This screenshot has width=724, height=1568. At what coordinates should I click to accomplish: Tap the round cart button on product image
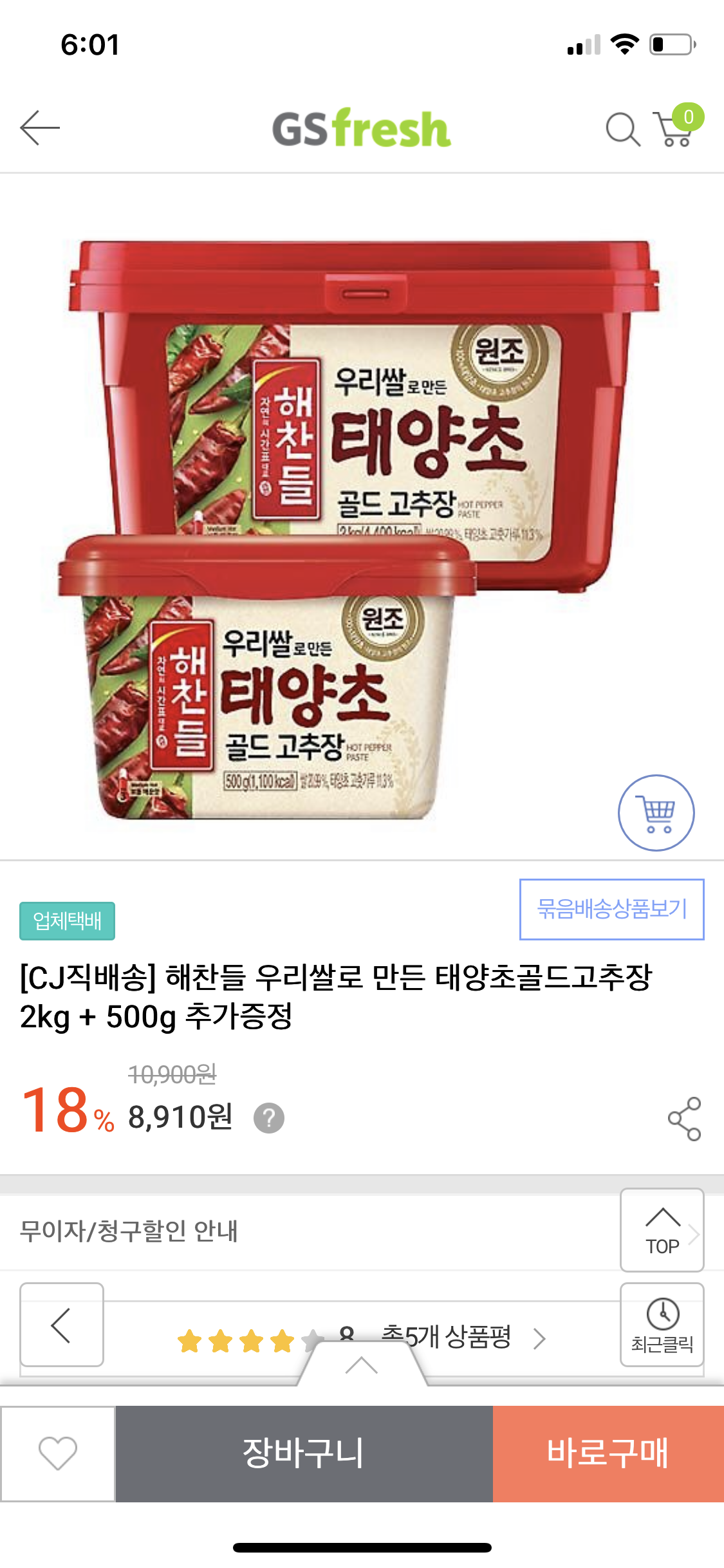(x=656, y=812)
